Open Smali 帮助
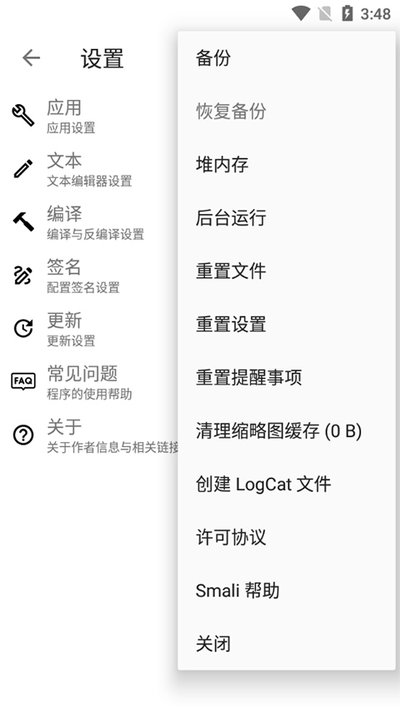Screen dimensions: 400x710 pyautogui.click(x=286, y=590)
